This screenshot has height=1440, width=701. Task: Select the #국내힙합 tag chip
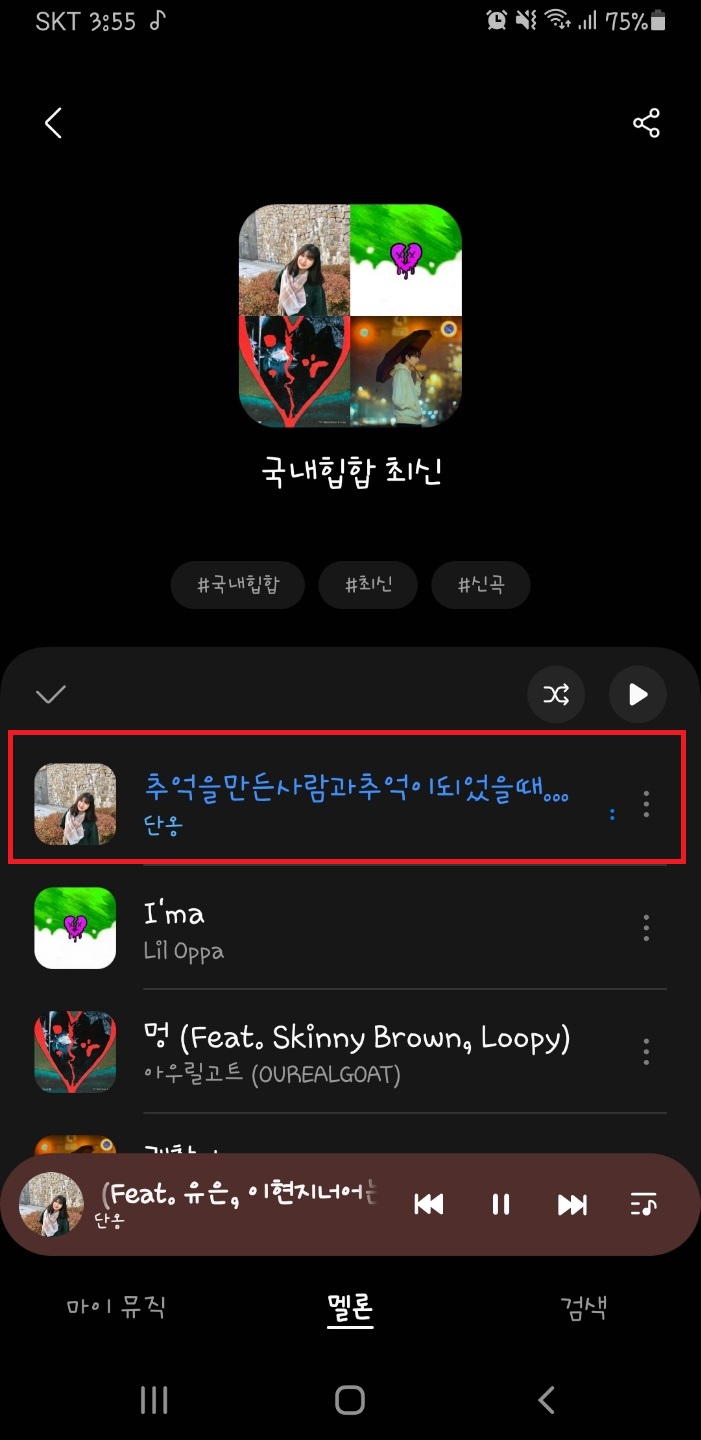click(x=237, y=585)
